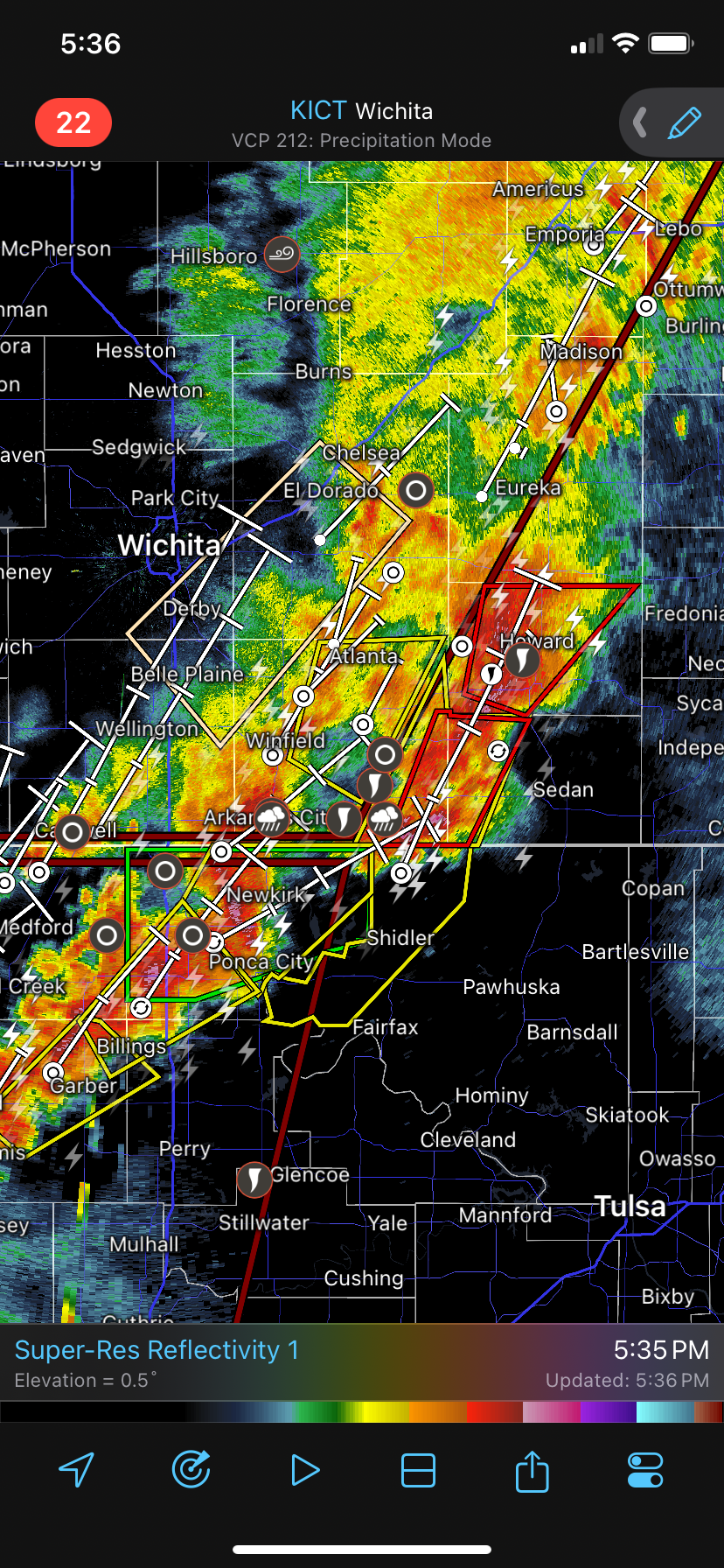724x1568 pixels.
Task: Open the layer settings toggles
Action: (x=645, y=1470)
